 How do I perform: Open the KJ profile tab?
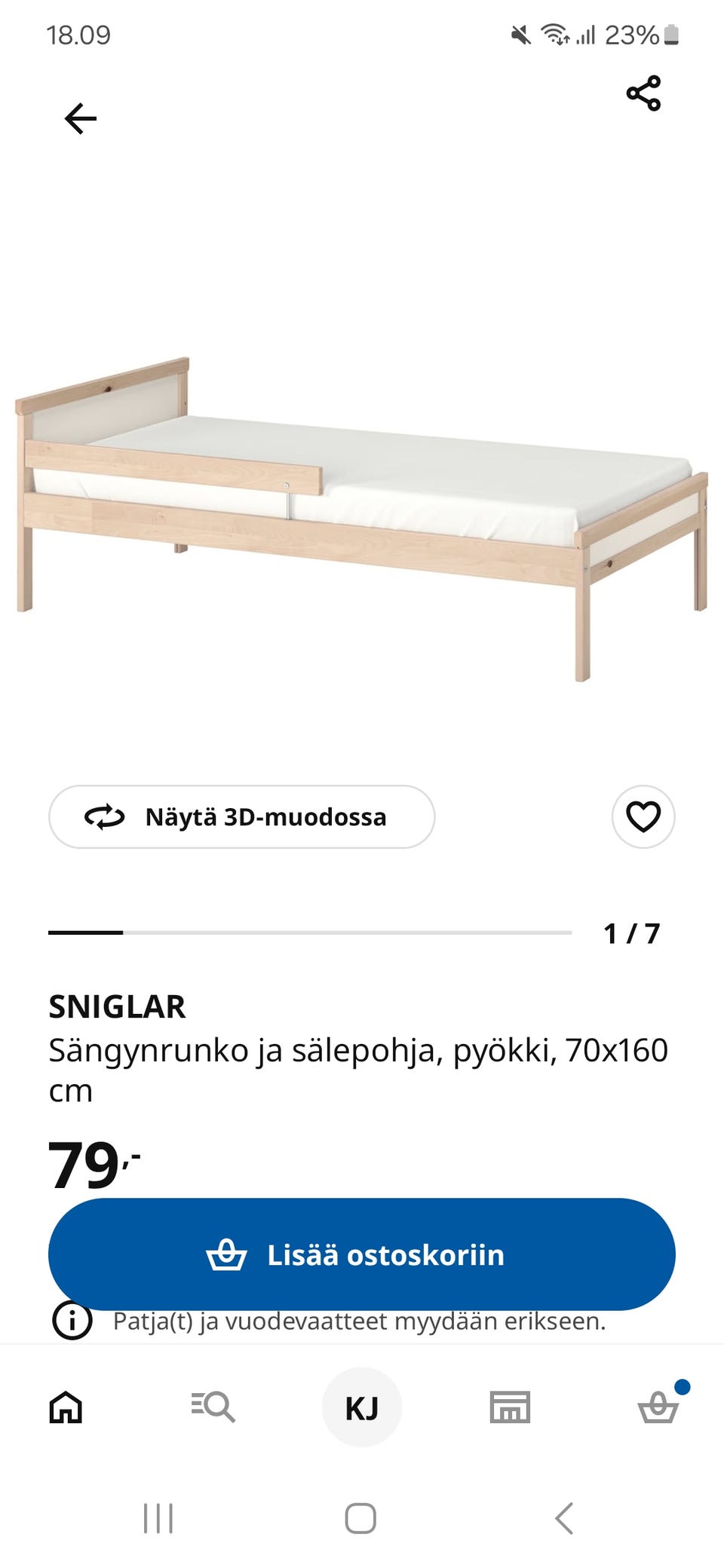tap(362, 1404)
